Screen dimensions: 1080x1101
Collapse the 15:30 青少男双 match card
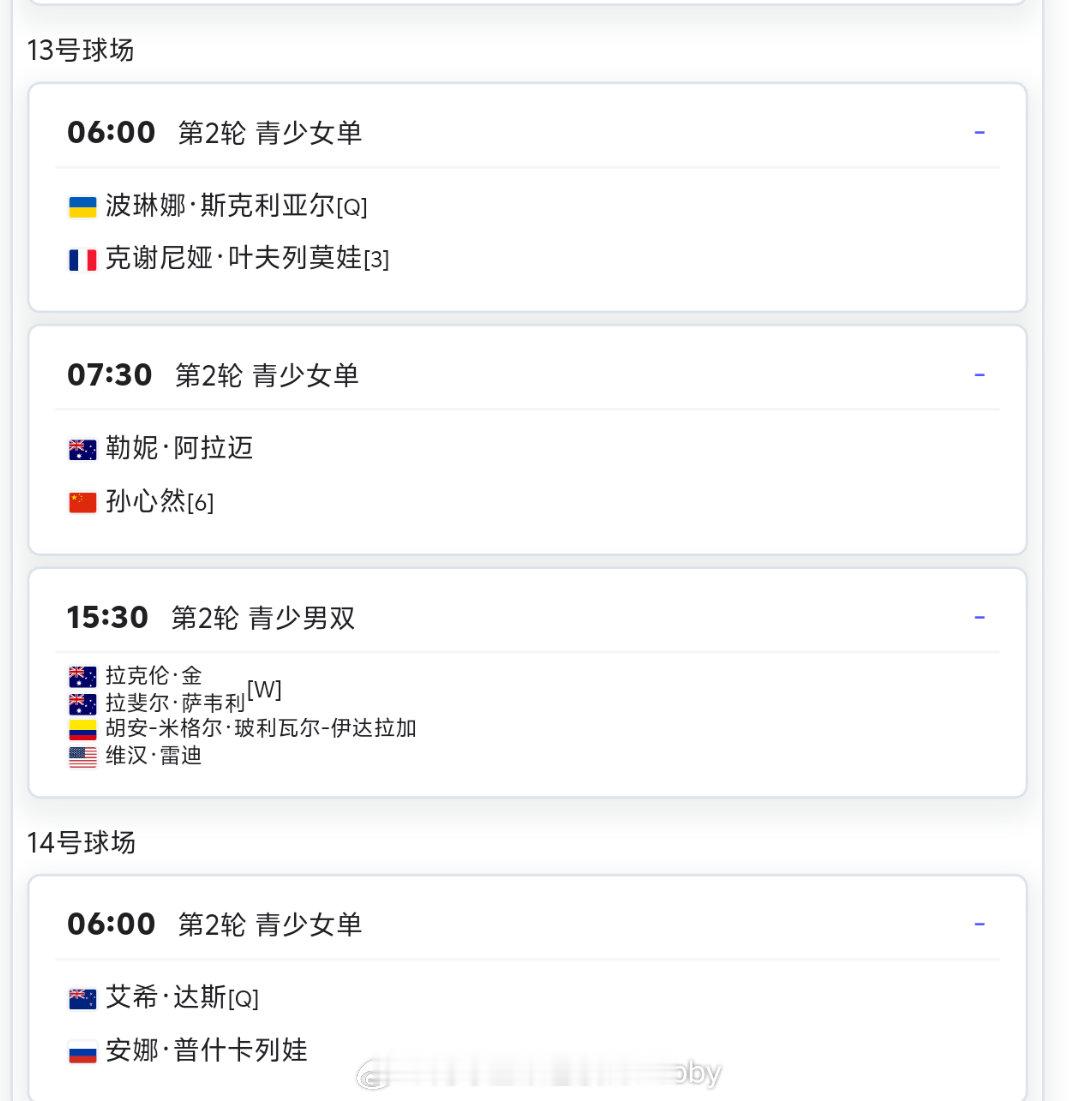coord(979,617)
